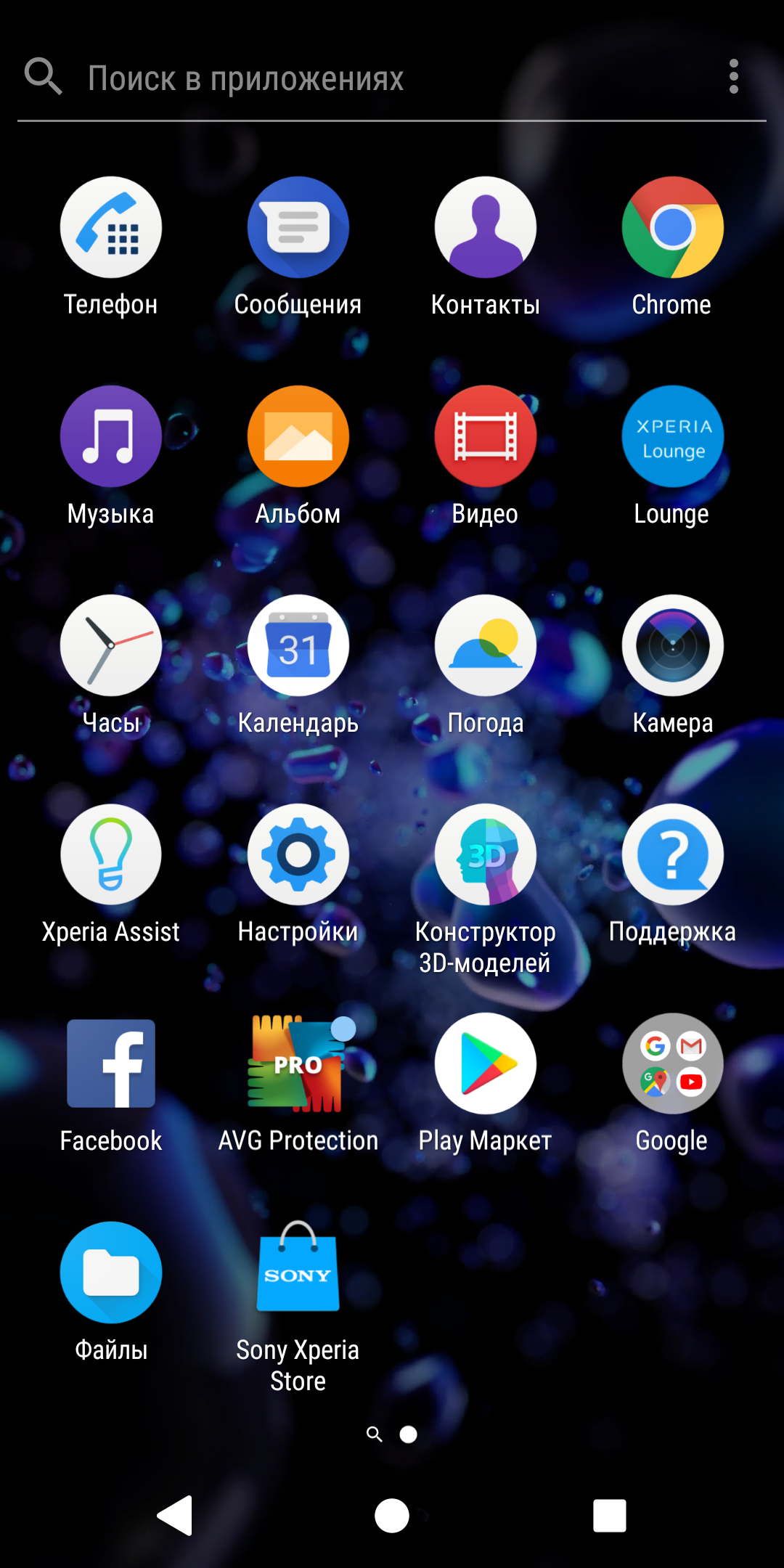This screenshot has width=784, height=1568.
Task: Open Настройки
Action: point(298,855)
